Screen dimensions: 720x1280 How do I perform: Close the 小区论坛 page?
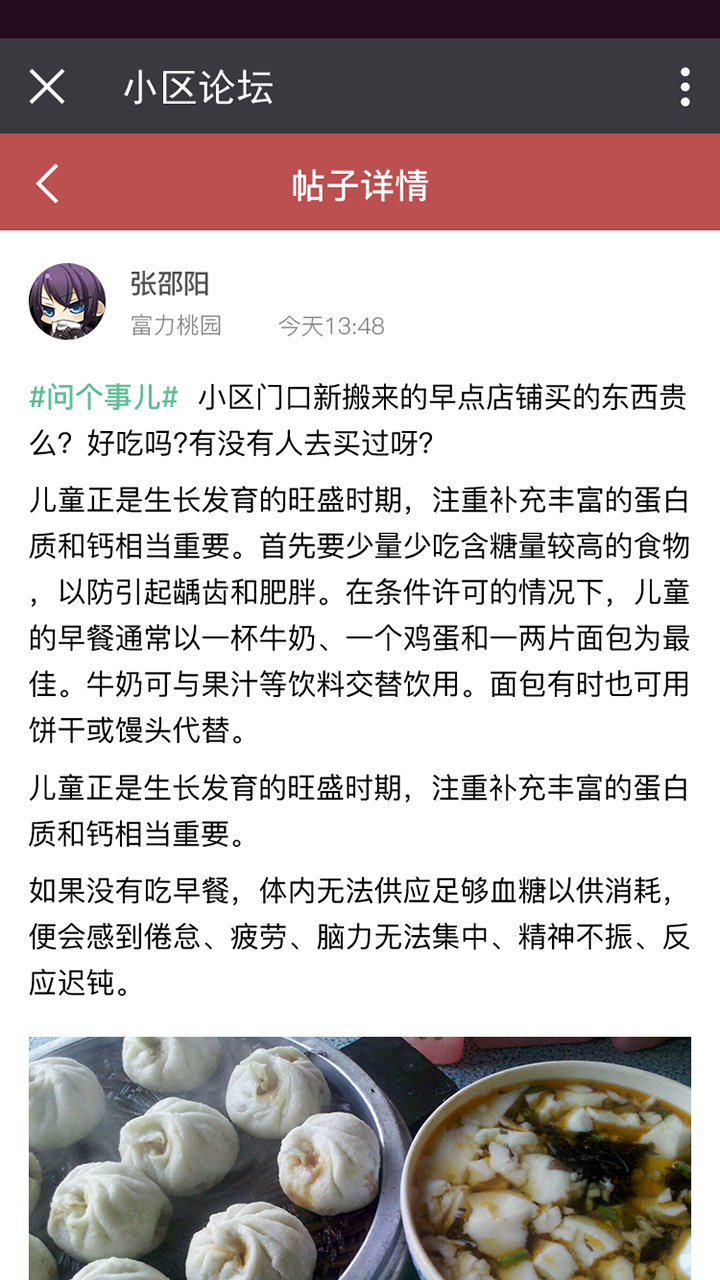[47, 87]
